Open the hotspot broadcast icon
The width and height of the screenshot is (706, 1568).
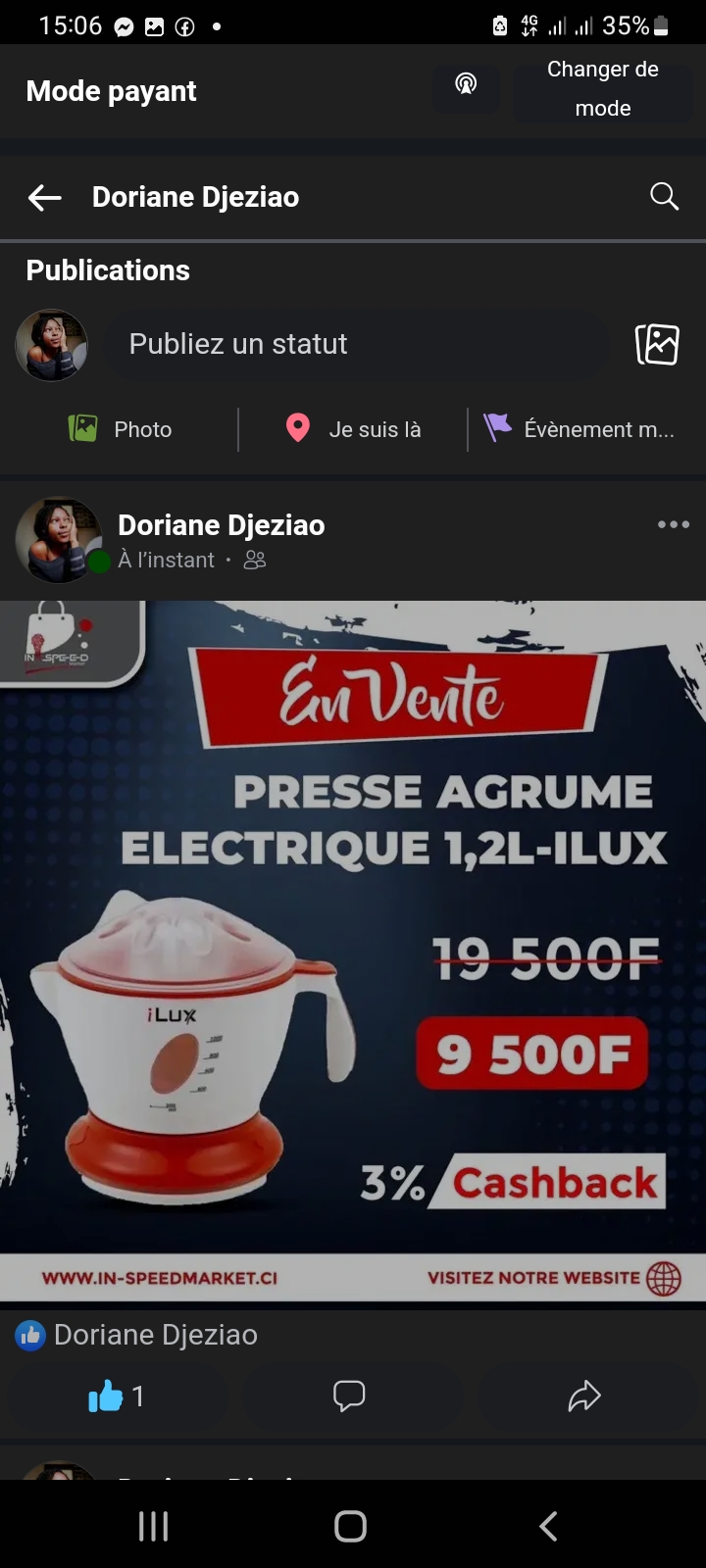tap(466, 84)
